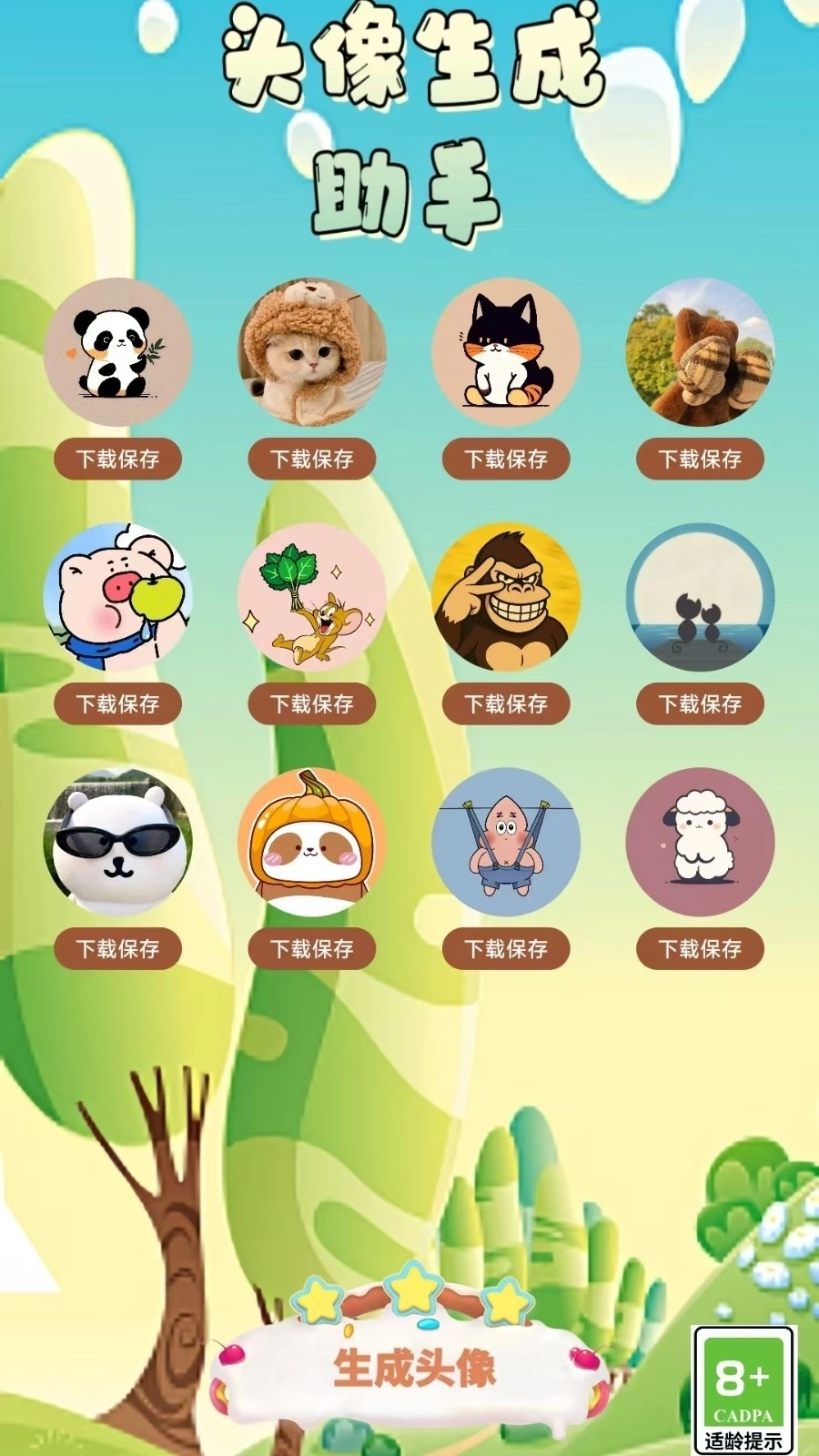Tap 下载保存 under the black cat avatar
This screenshot has height=1456, width=819.
[x=506, y=459]
